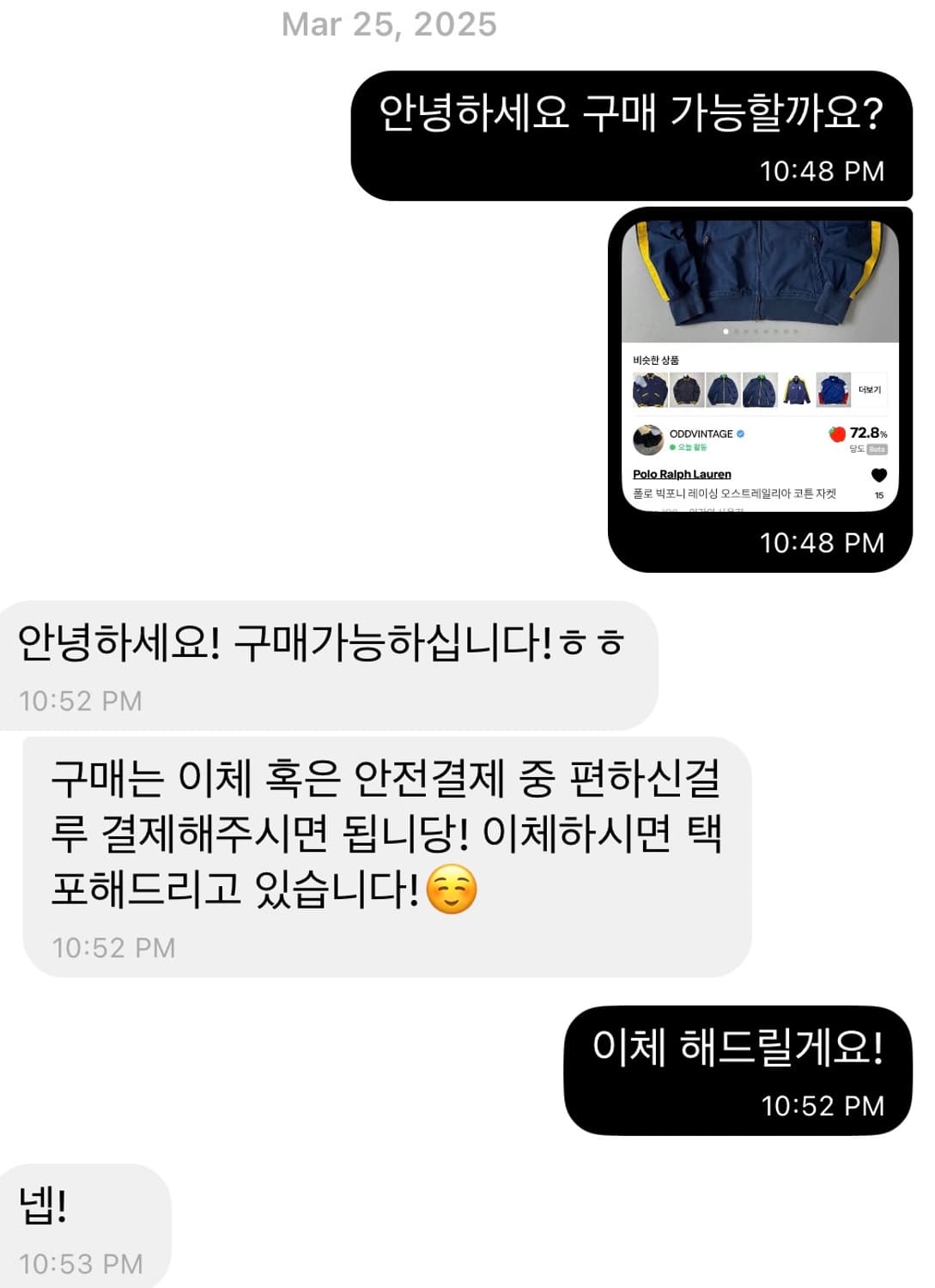Toggle the heart to unlike the listing

[x=877, y=474]
